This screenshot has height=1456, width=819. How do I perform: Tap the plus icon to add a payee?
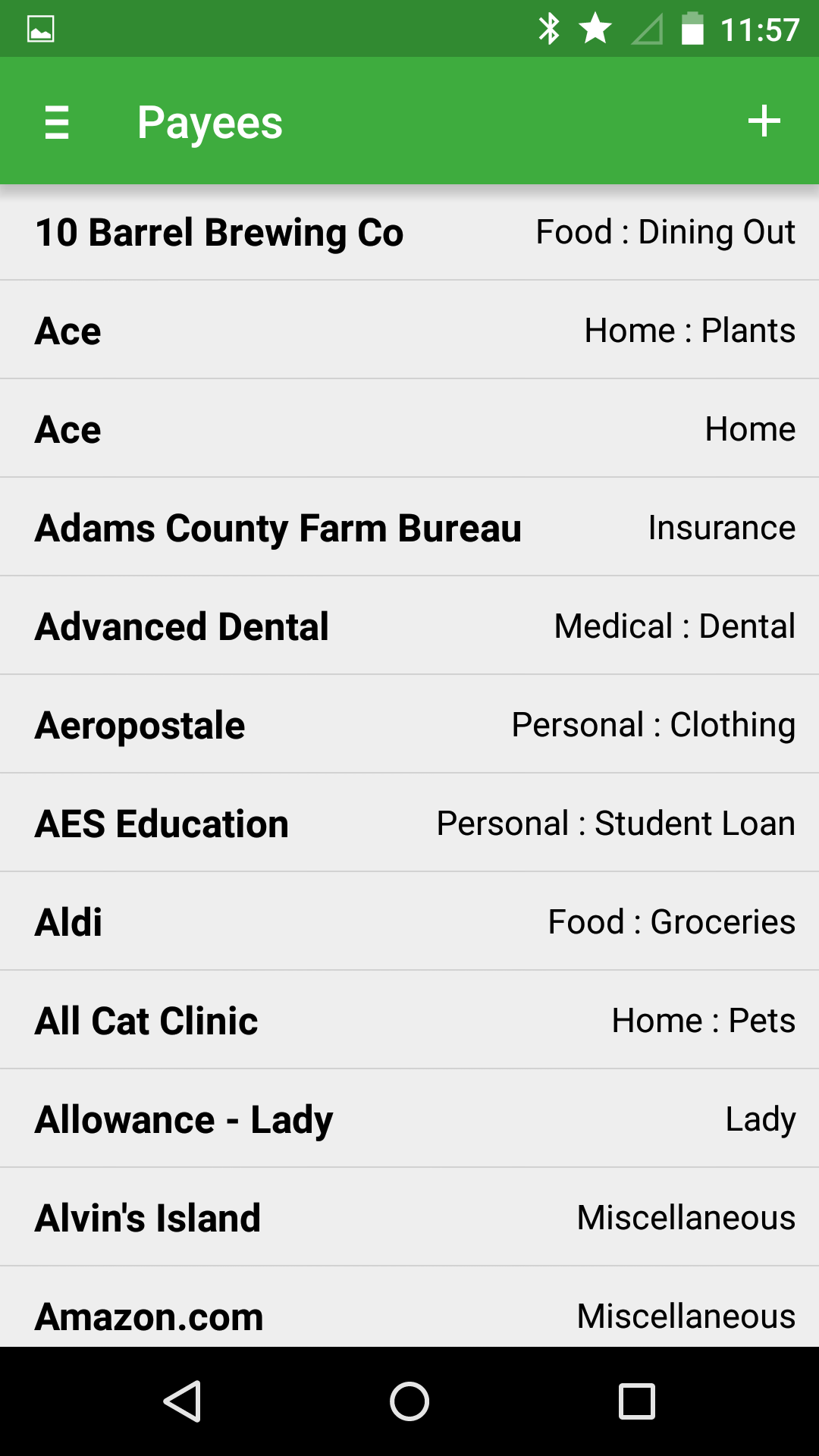764,120
